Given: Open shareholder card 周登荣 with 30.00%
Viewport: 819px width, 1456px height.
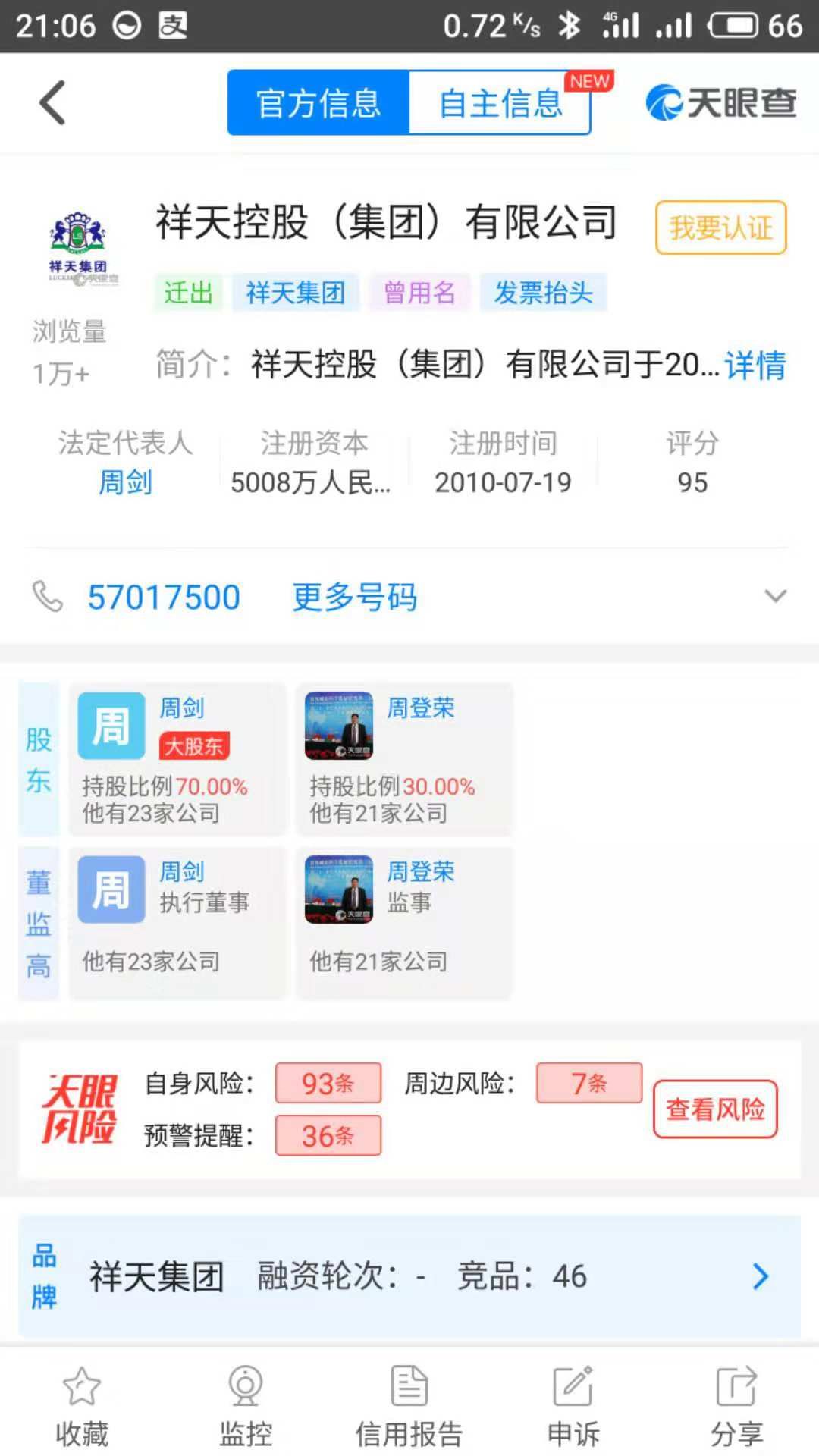Looking at the screenshot, I should (404, 759).
